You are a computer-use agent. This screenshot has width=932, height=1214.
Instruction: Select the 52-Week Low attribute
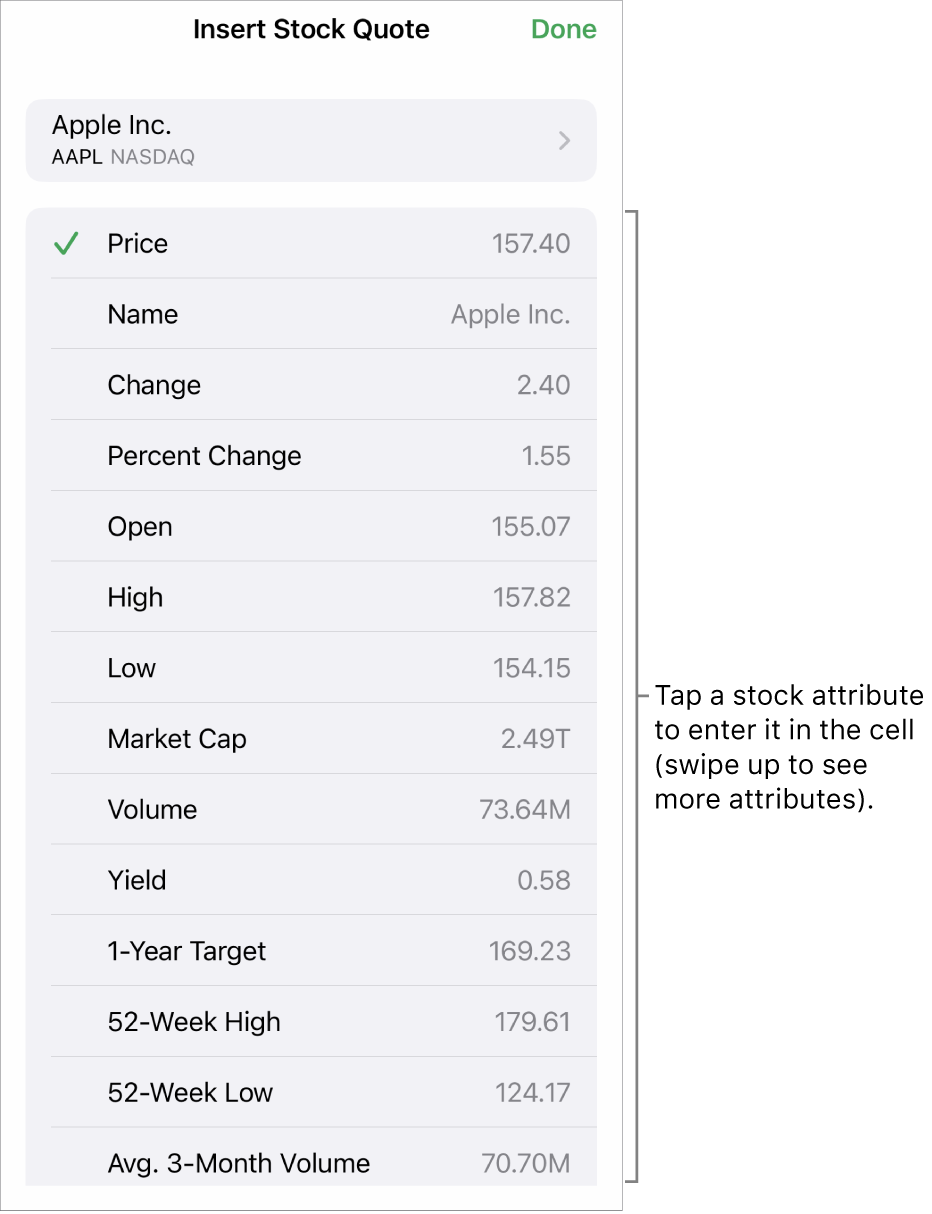[310, 1093]
